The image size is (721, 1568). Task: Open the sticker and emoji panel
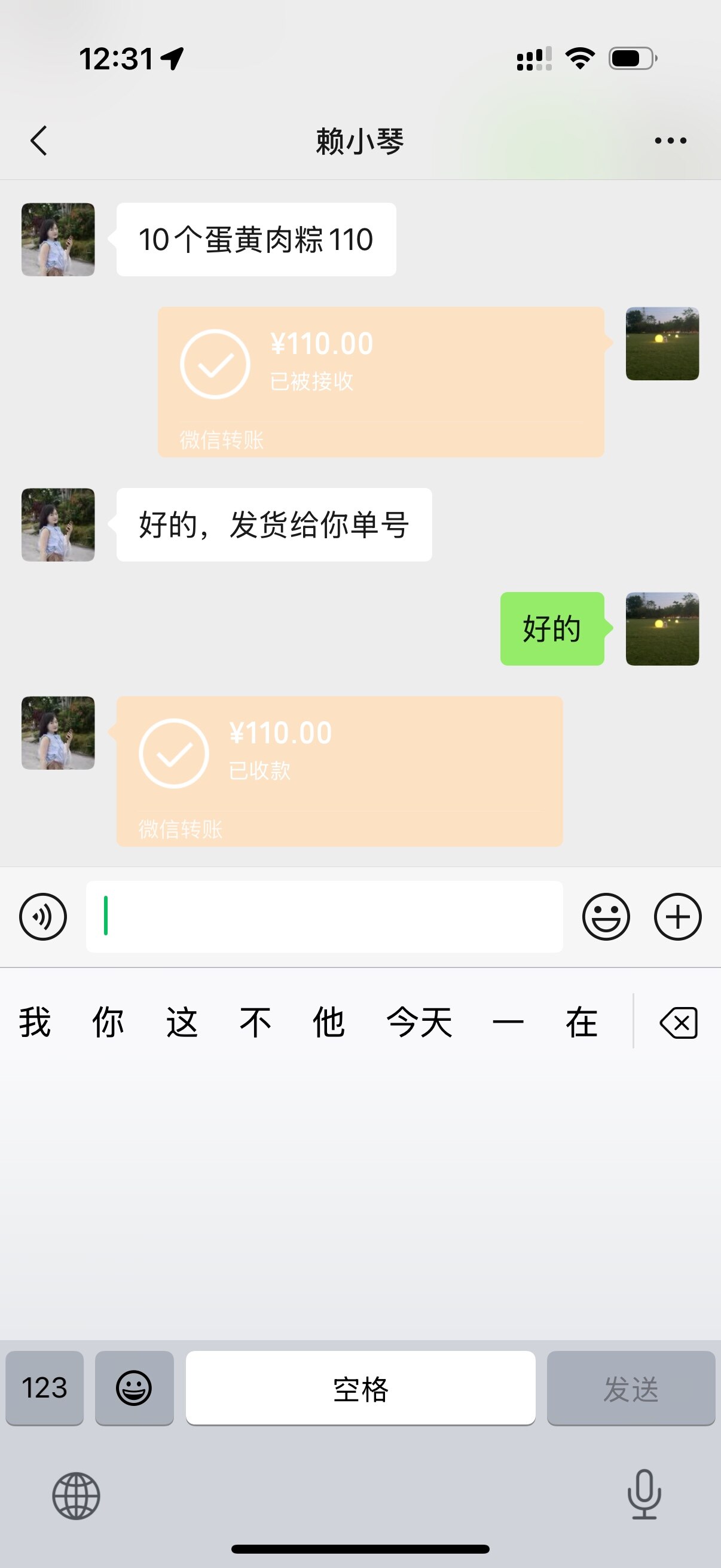point(606,917)
